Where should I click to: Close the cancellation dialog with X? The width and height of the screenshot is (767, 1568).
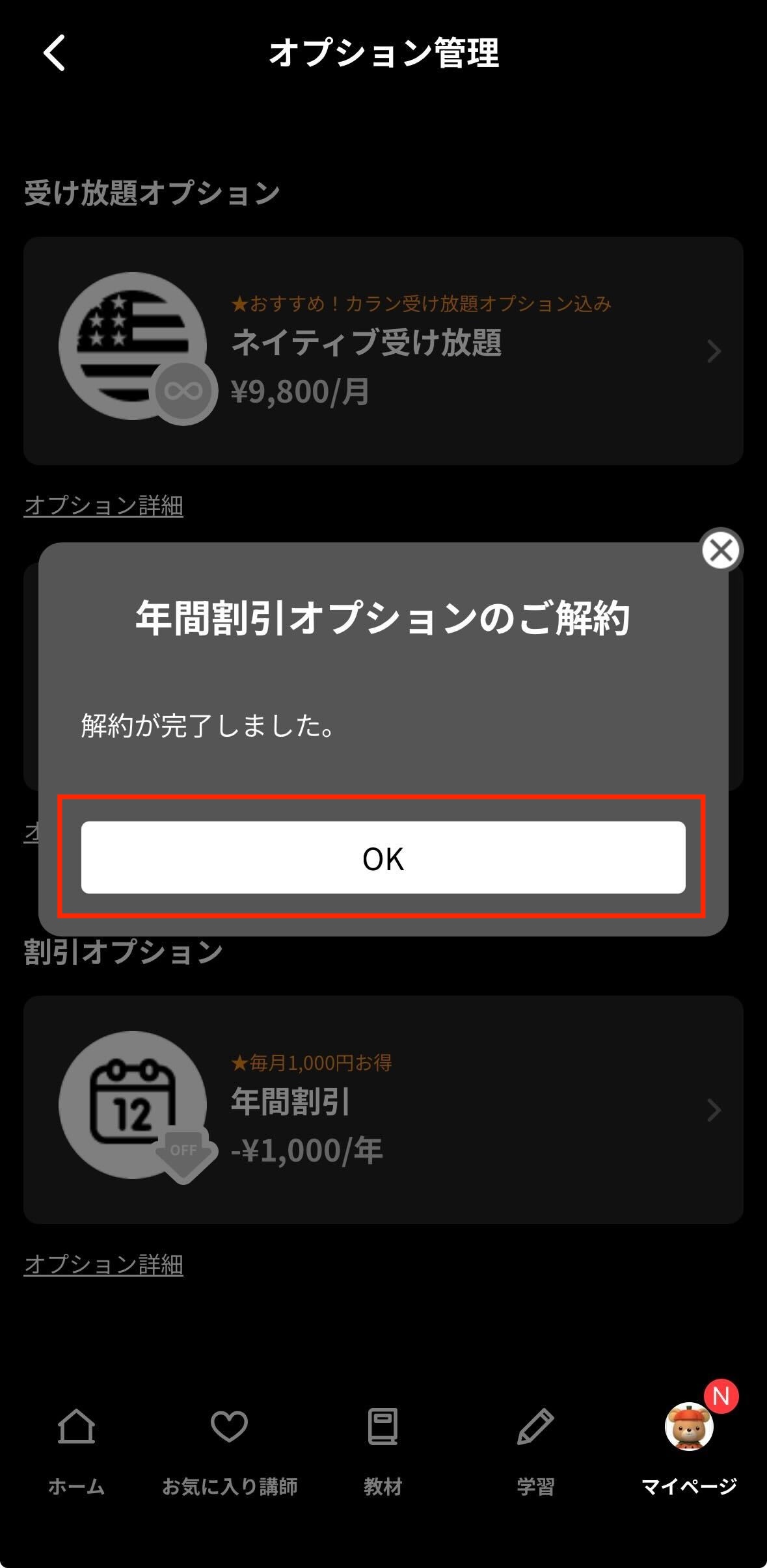point(721,550)
